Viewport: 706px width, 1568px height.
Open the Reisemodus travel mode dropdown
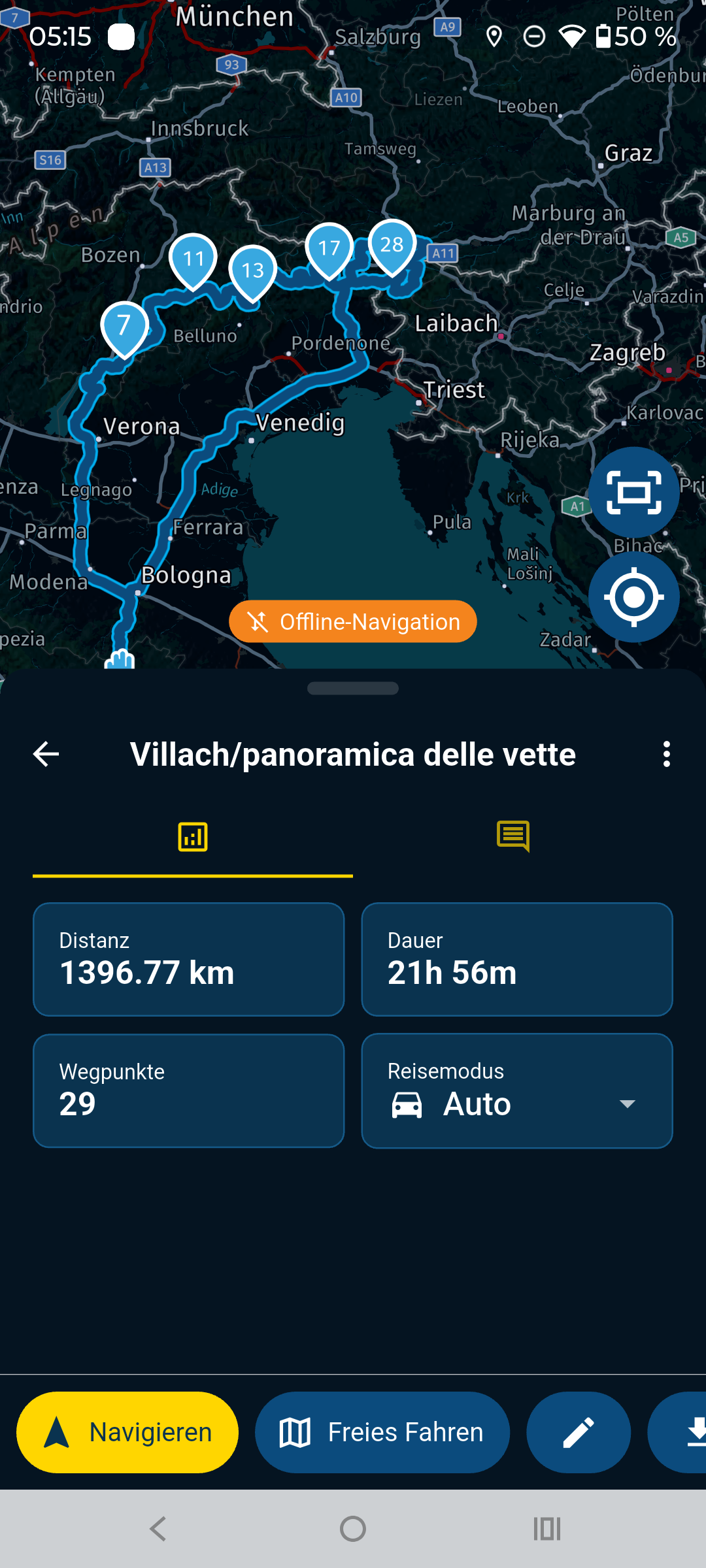[x=627, y=1104]
